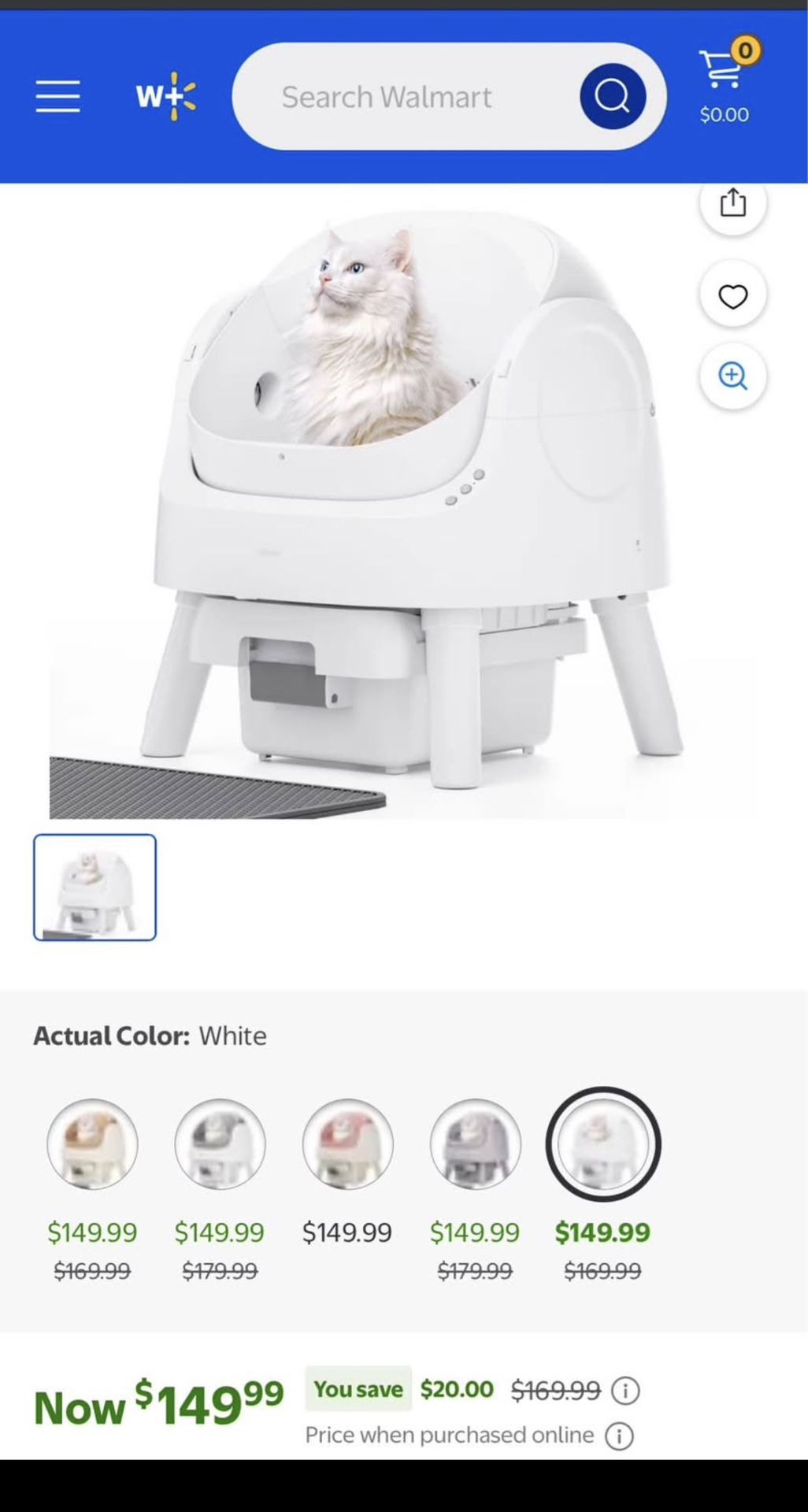Add the litter box to favorites
The width and height of the screenshot is (808, 1512).
[x=732, y=297]
